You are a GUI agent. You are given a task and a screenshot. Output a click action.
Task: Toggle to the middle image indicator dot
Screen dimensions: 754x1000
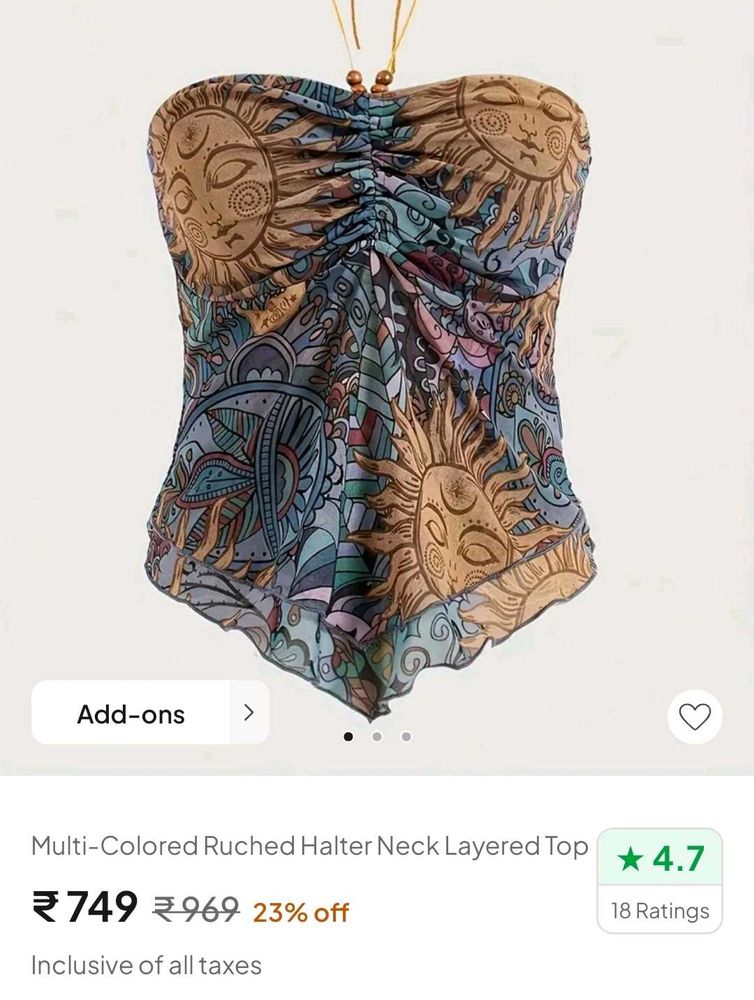[376, 735]
